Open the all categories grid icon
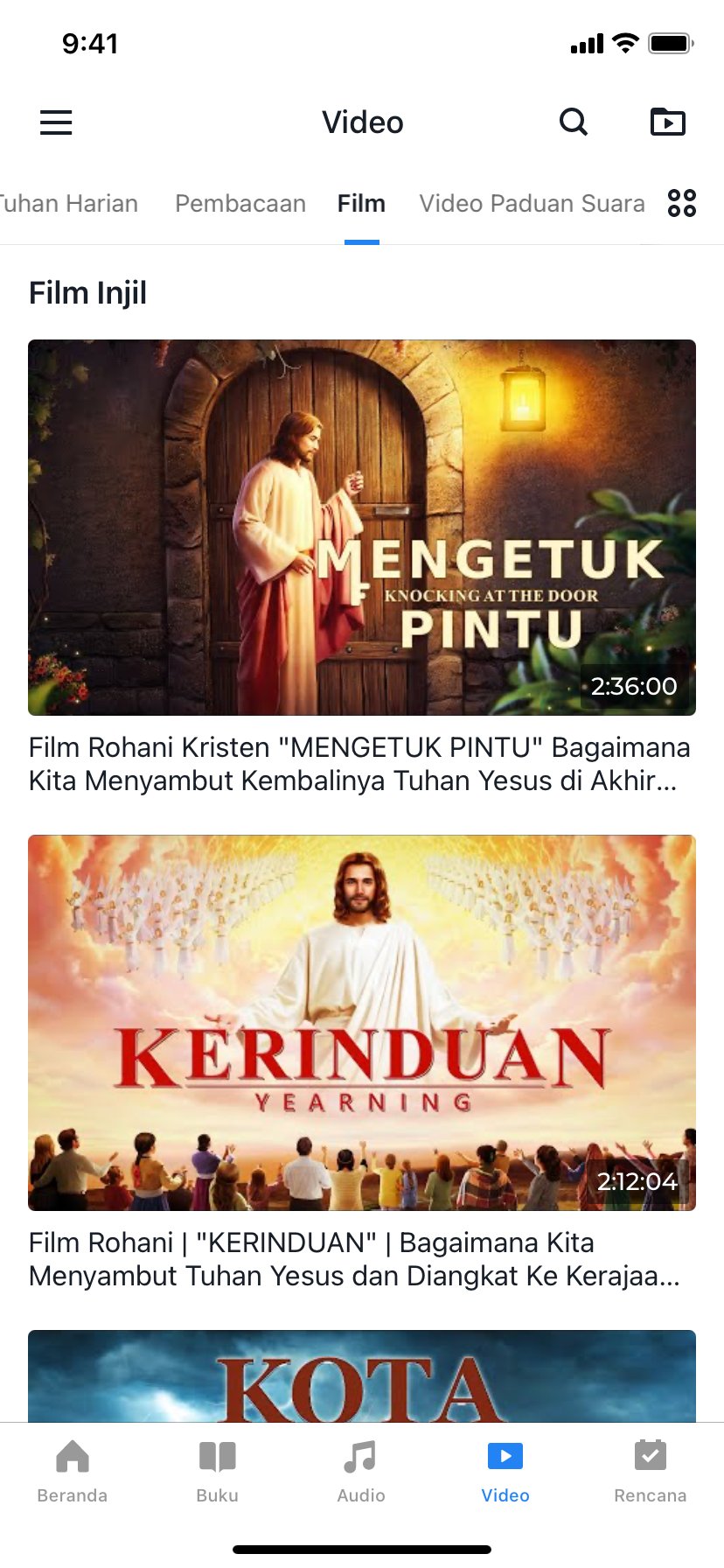The width and height of the screenshot is (724, 1568). click(x=682, y=203)
